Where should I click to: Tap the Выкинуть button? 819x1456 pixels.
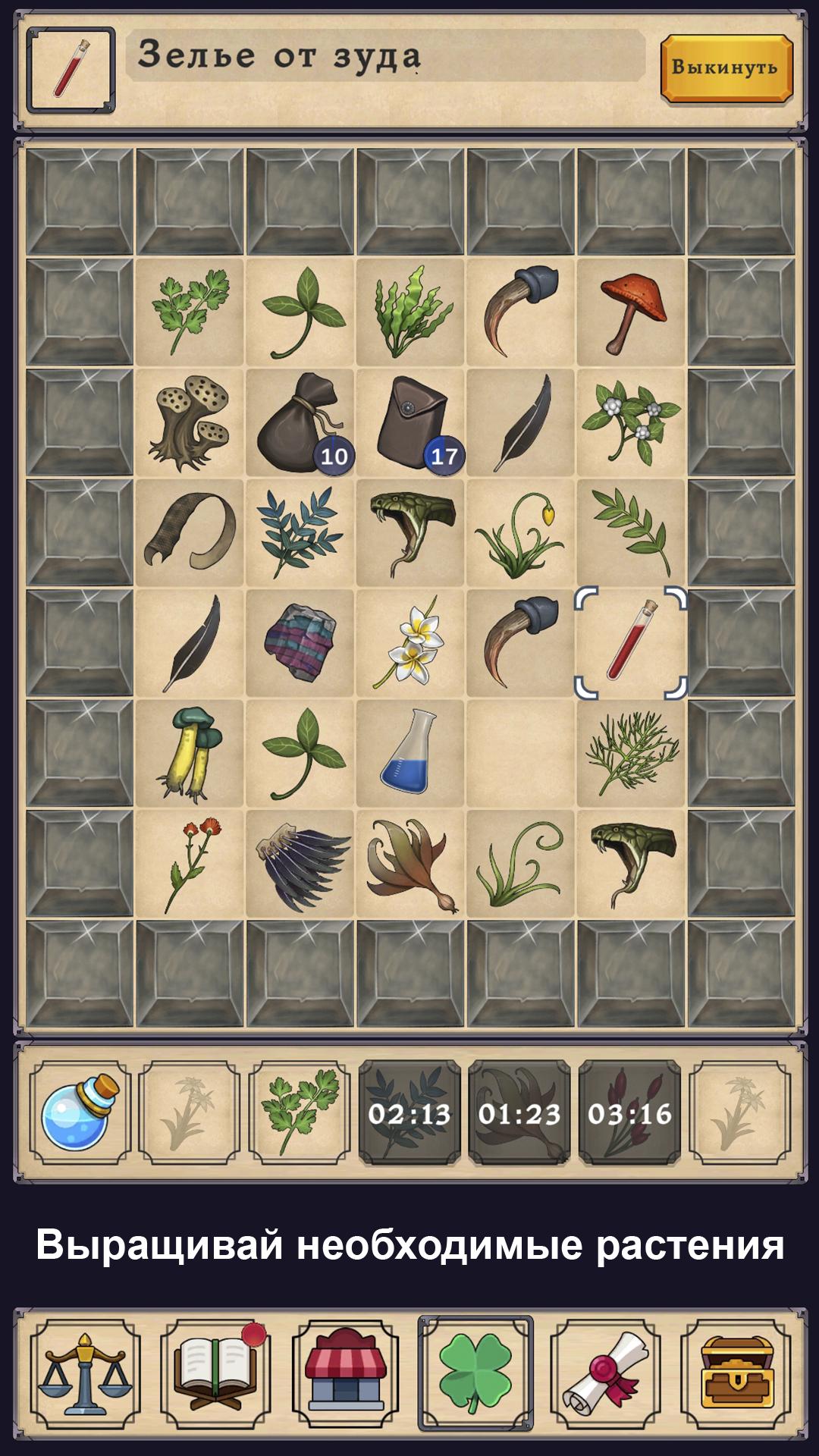coord(725,67)
